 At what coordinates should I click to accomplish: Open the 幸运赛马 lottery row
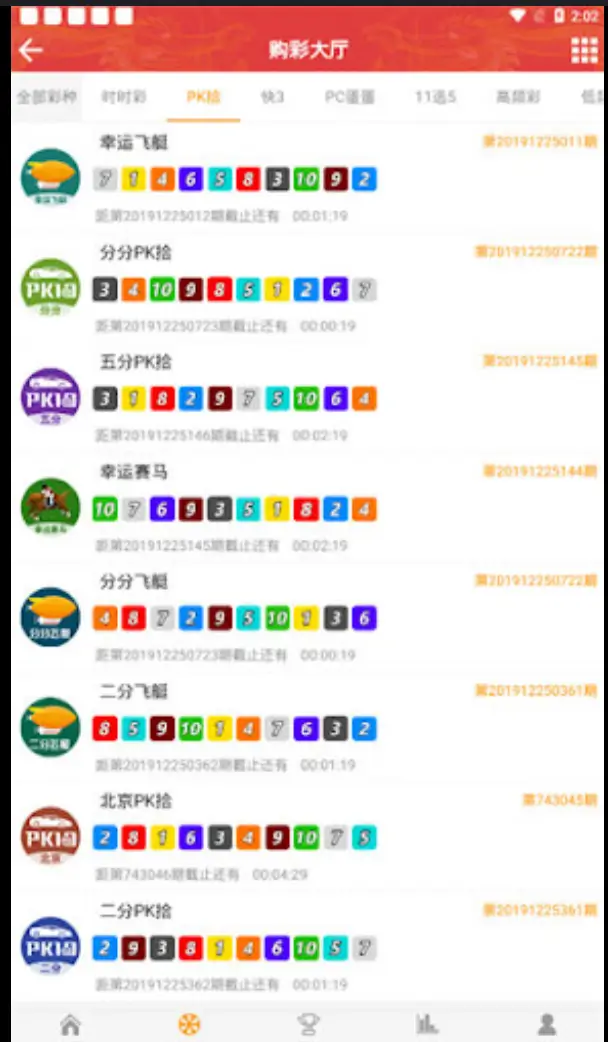tap(300, 507)
